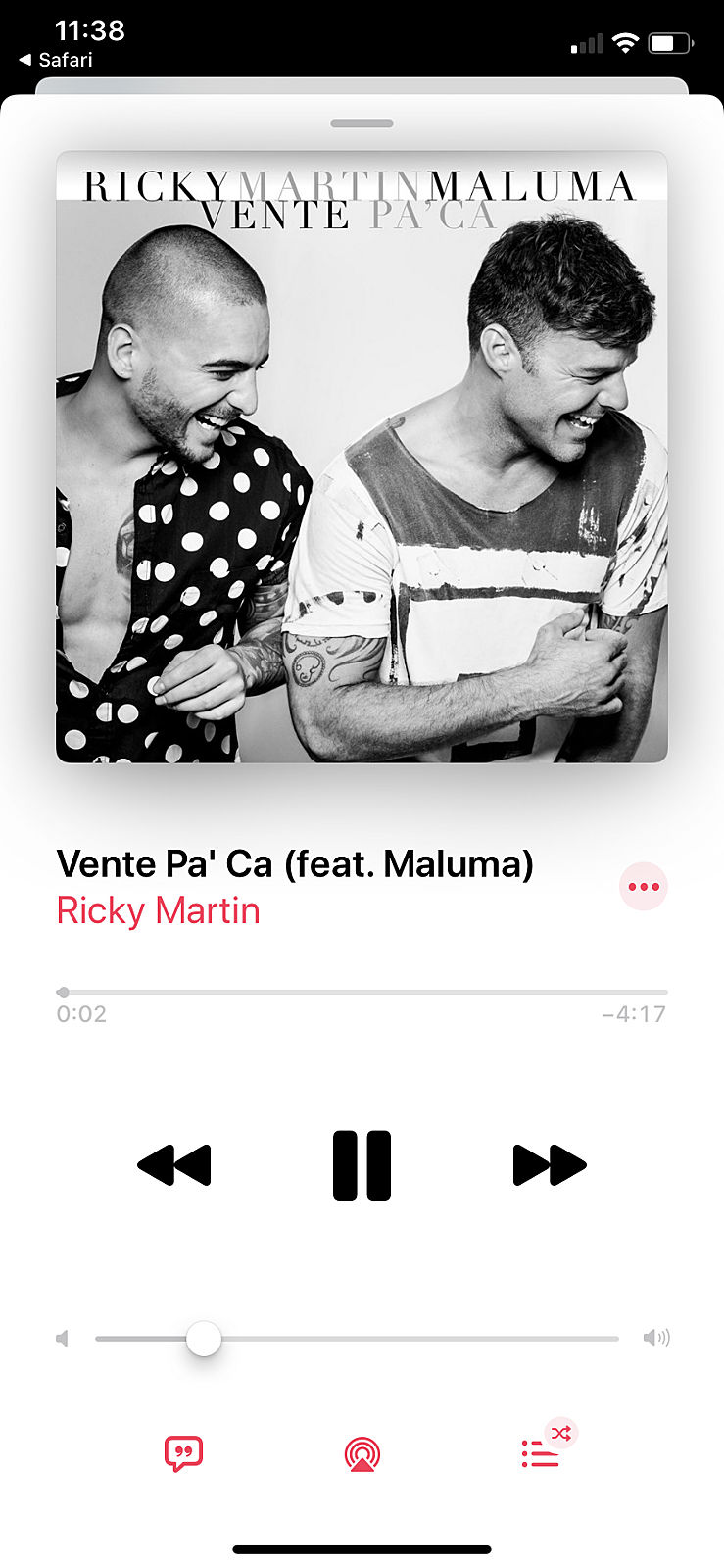Open the Up Next queue
The height and width of the screenshot is (1568, 724).
540,1453
